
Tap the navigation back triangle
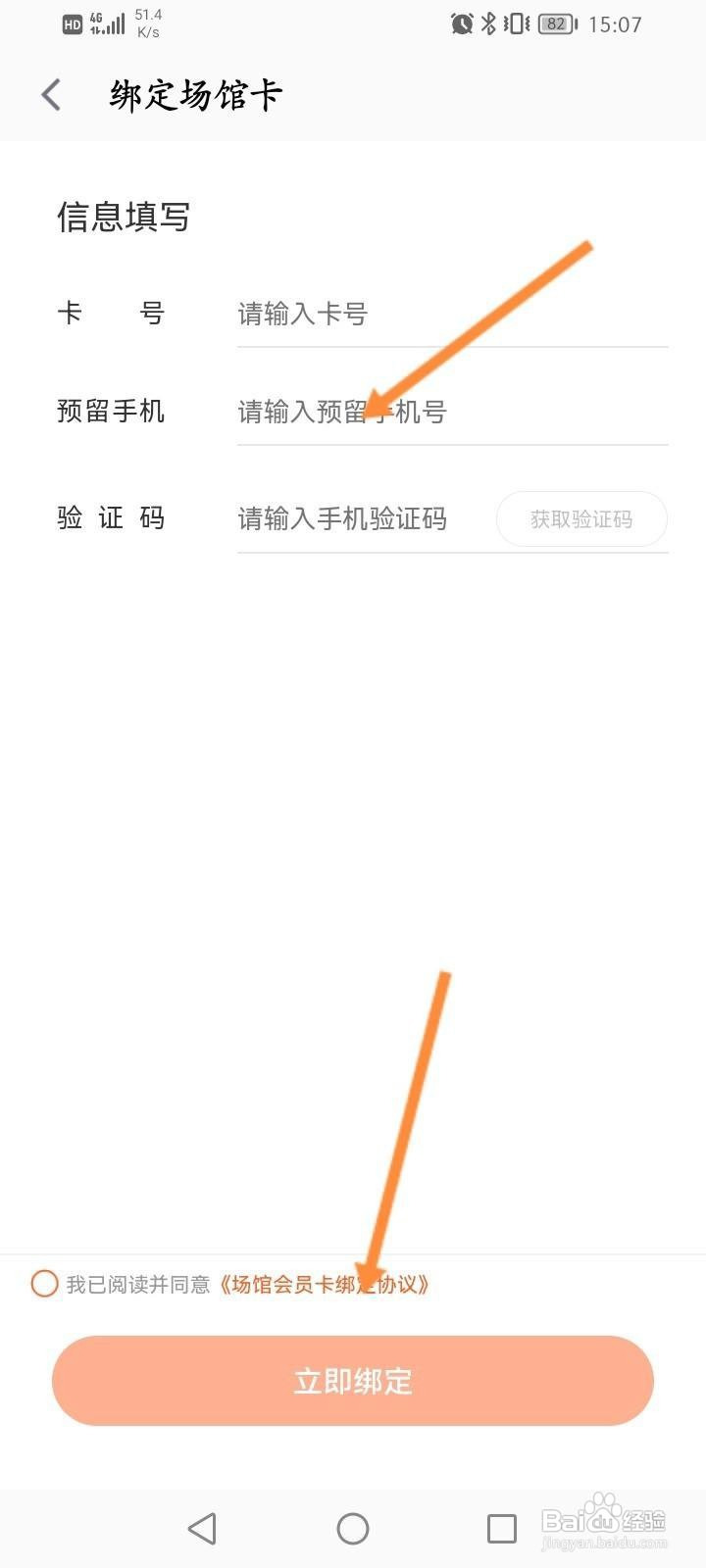coord(201,1528)
